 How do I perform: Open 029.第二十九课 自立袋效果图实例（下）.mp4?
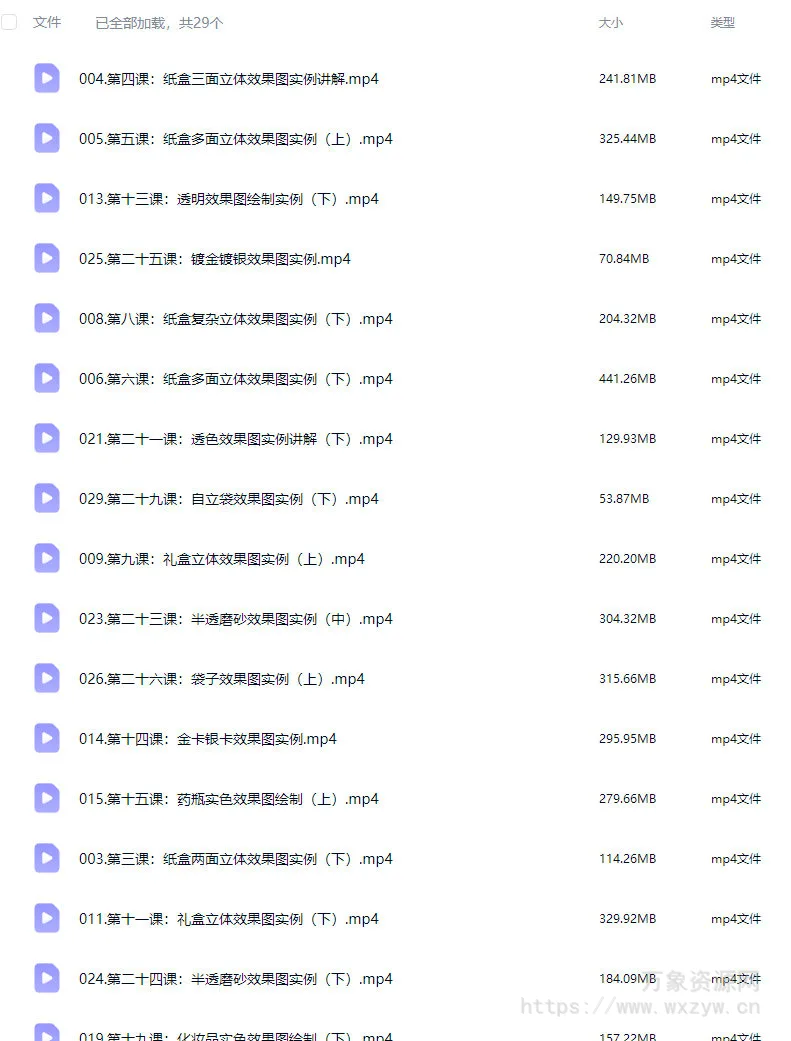228,499
